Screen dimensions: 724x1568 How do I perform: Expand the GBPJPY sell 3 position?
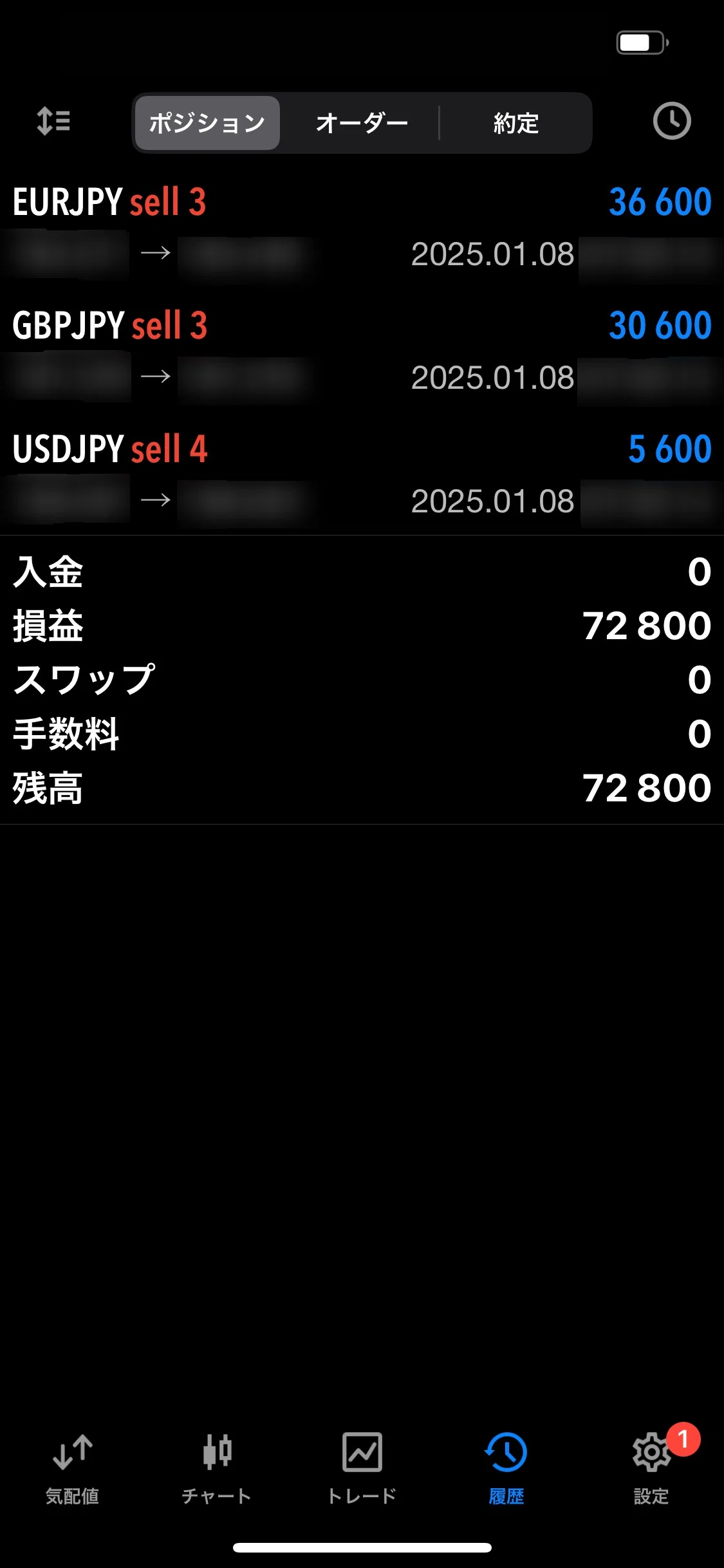[362, 351]
